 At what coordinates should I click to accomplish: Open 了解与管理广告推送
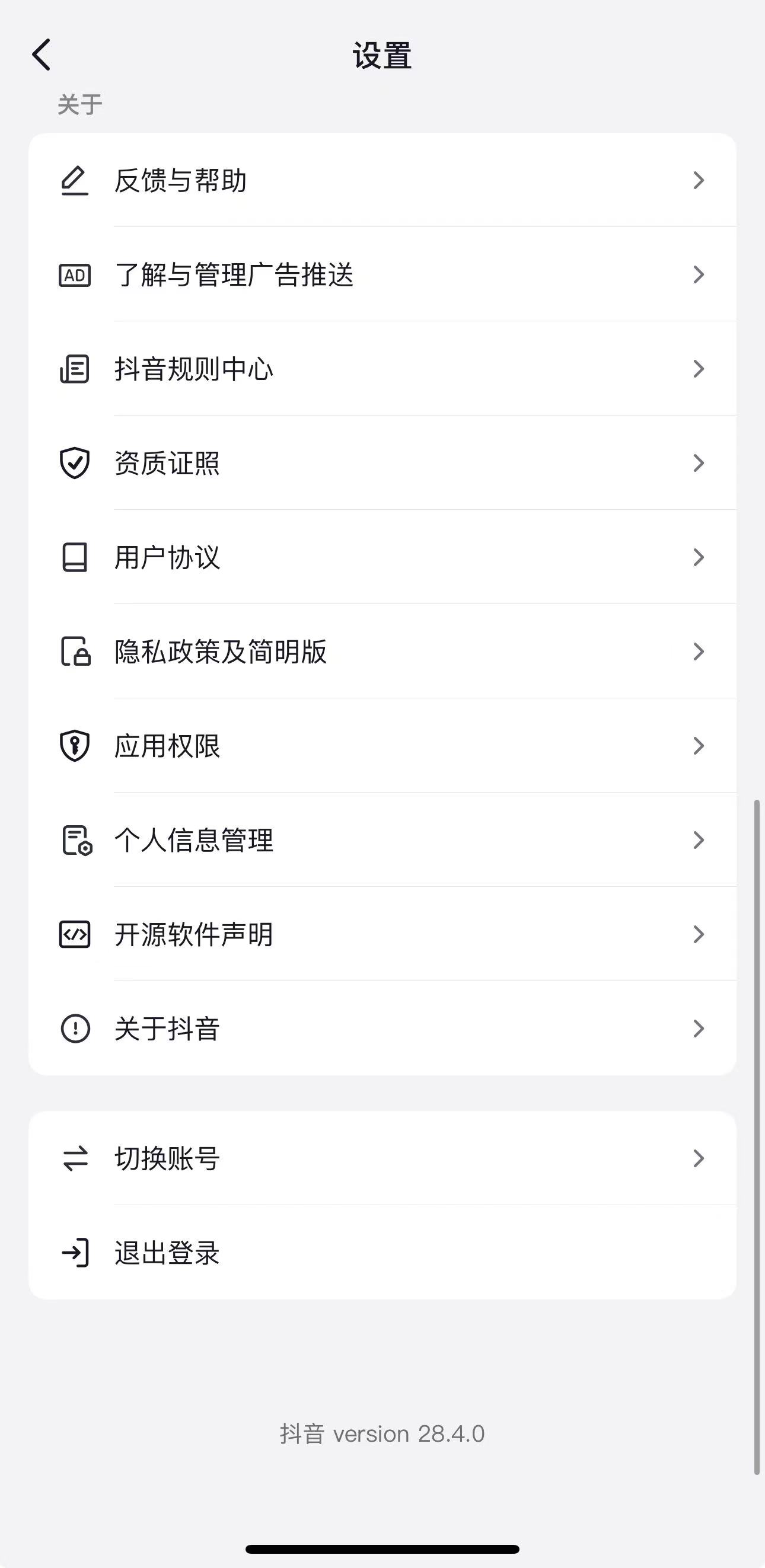[x=382, y=274]
